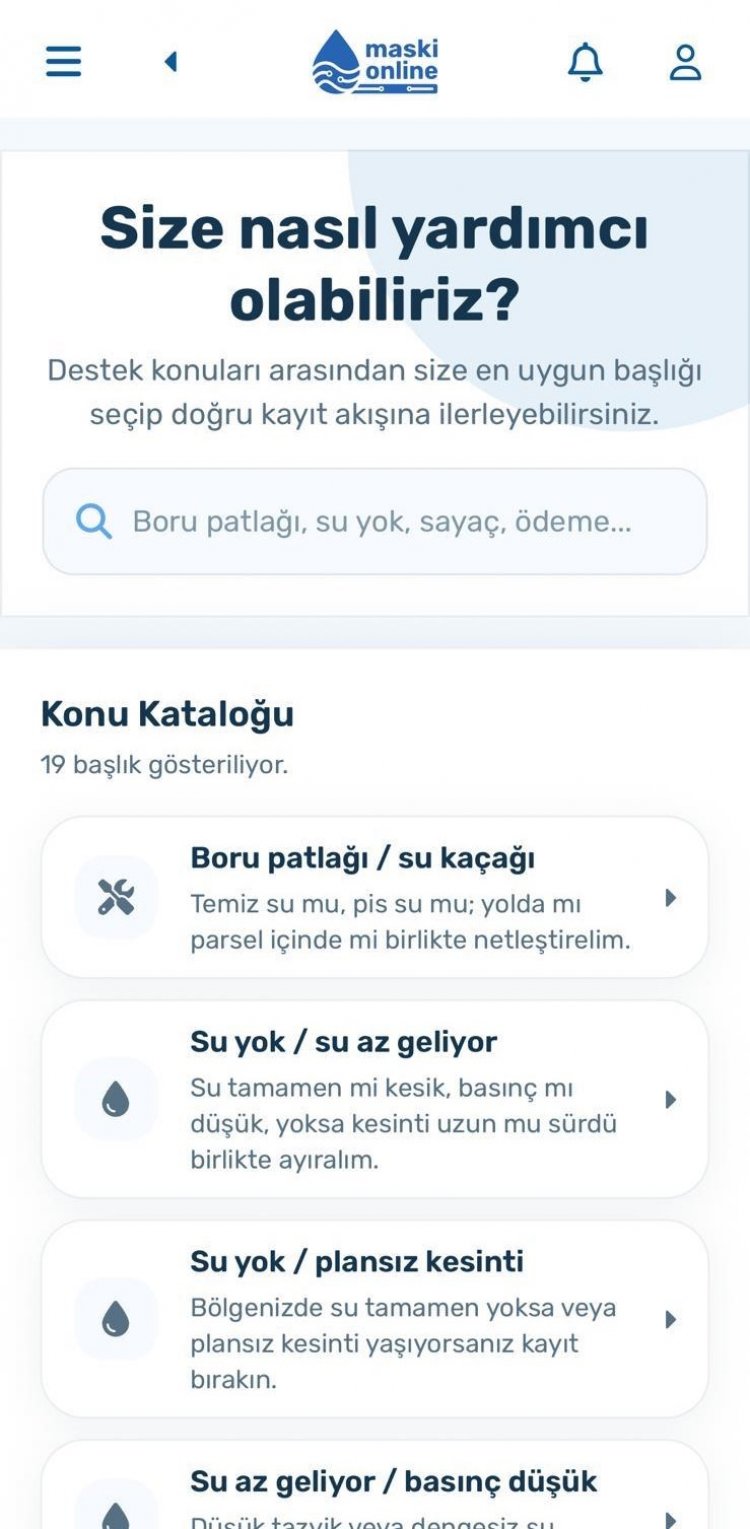Go back with the arrow icon
Viewport: 750px width, 1529px height.
pos(170,62)
